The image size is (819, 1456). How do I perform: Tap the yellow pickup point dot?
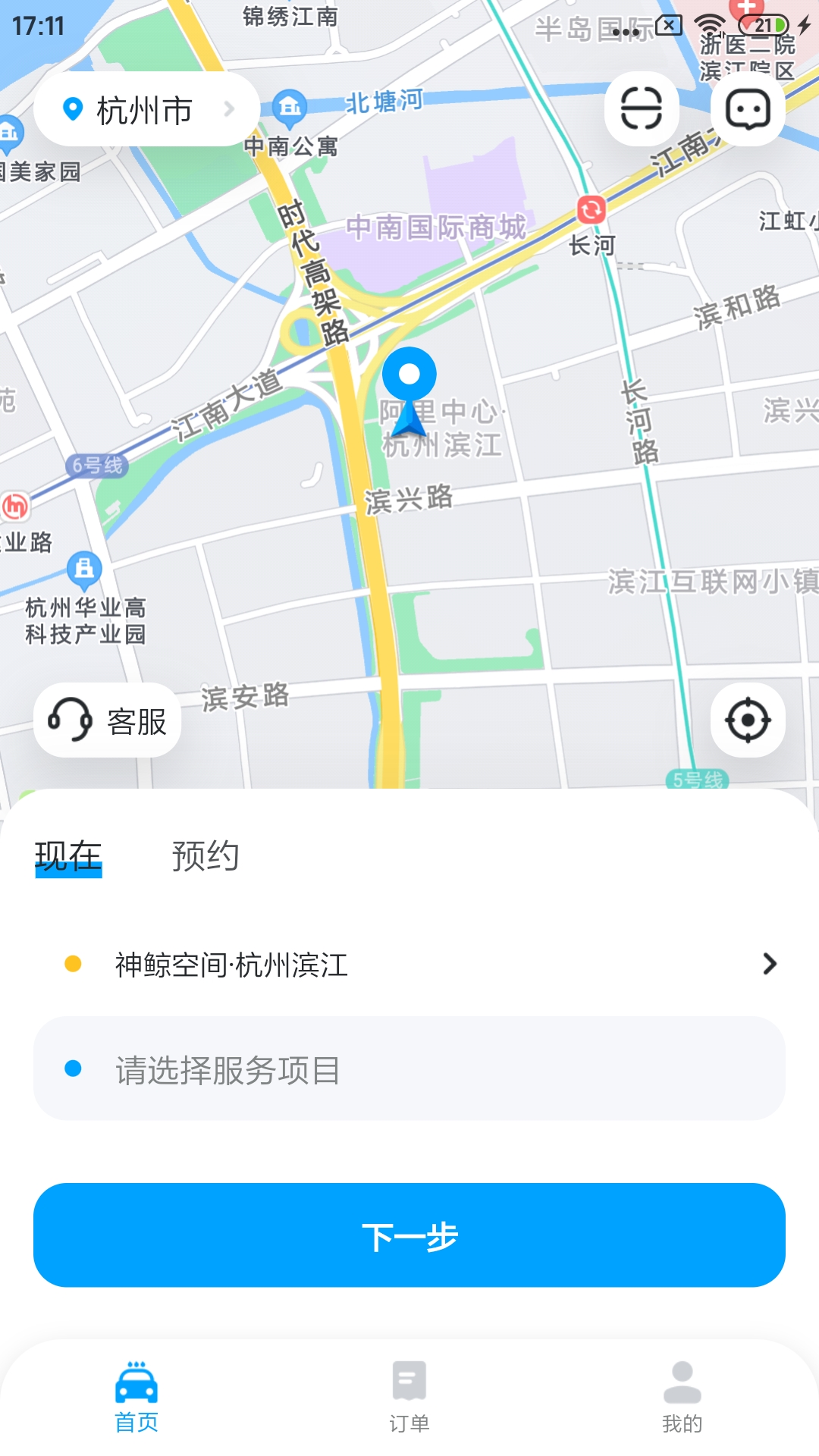click(74, 963)
